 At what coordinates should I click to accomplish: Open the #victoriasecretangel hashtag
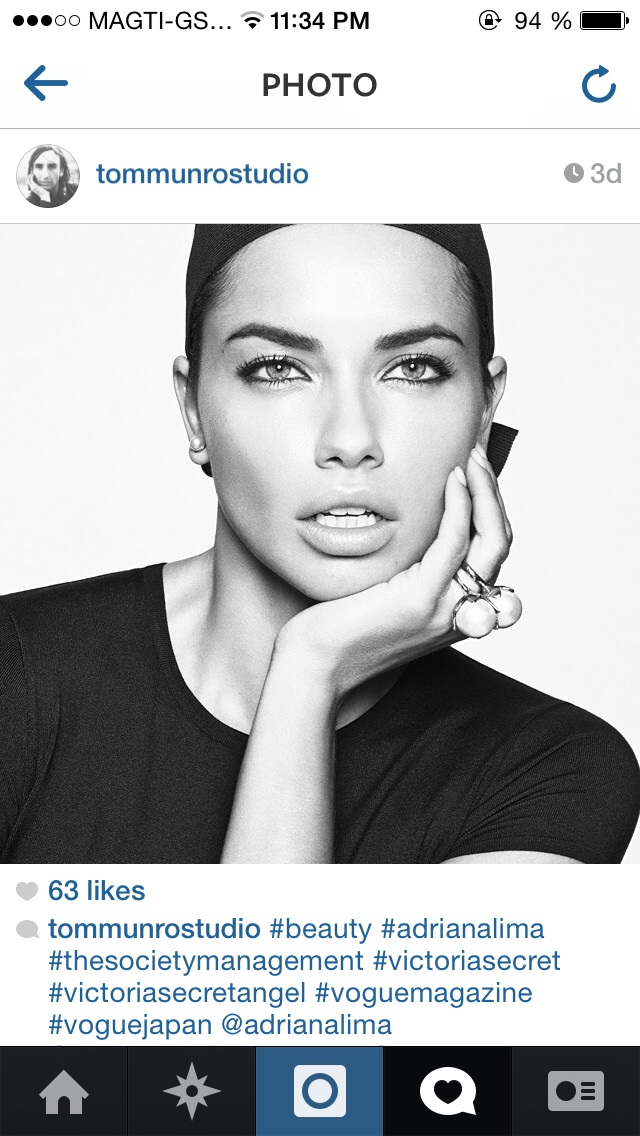click(x=178, y=993)
